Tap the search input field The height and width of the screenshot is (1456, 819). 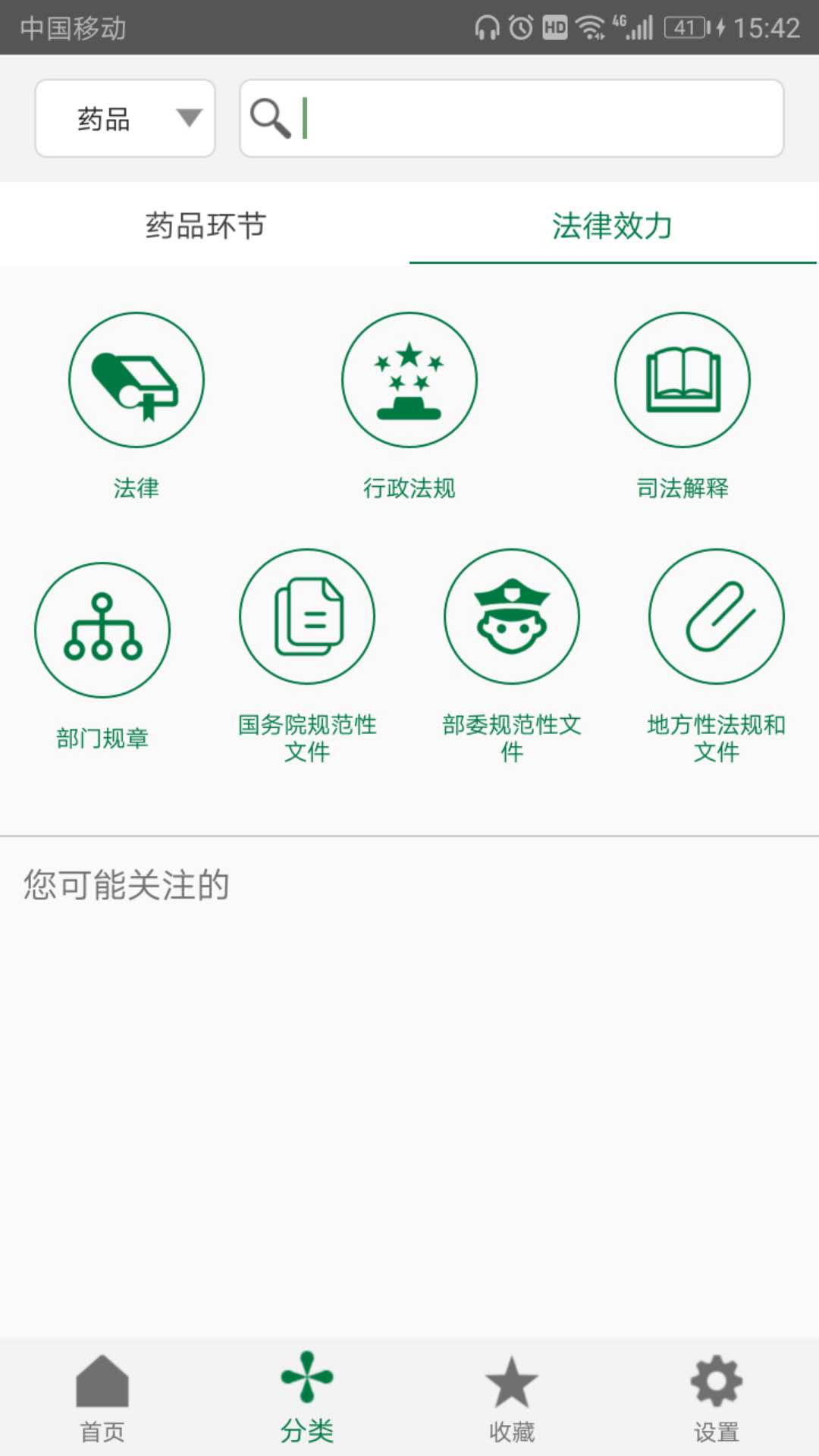click(512, 118)
